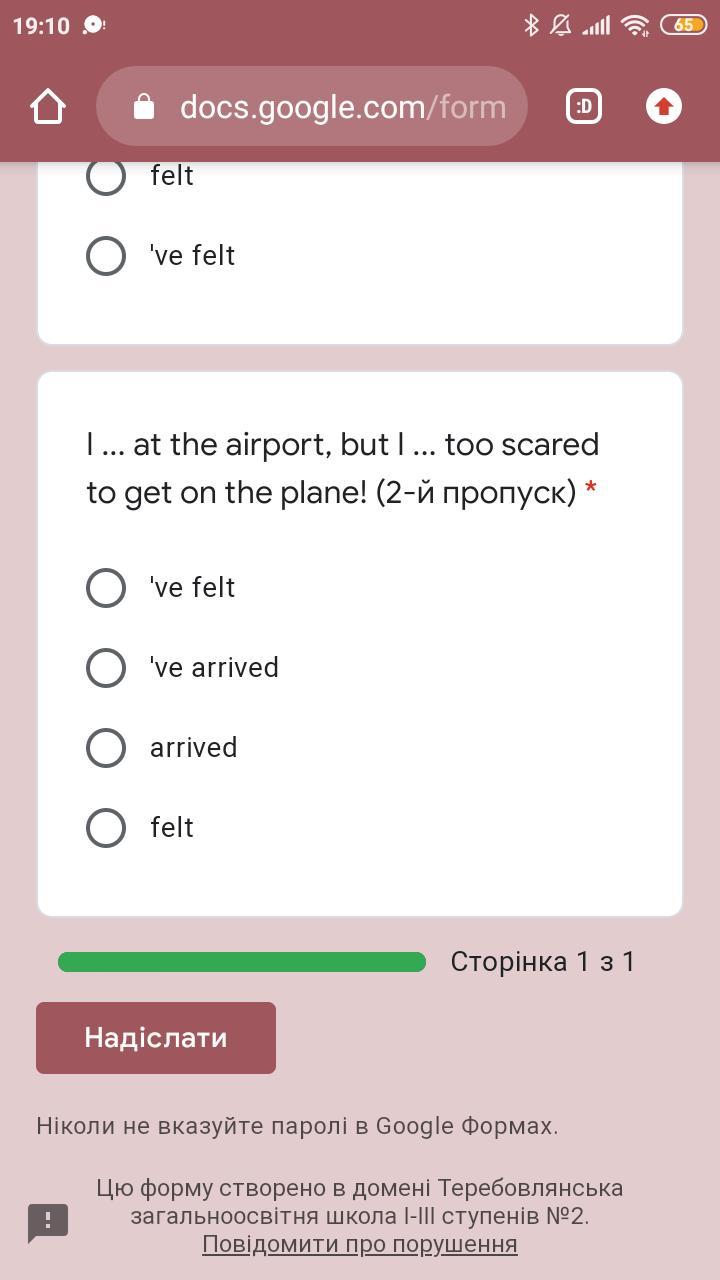720x1280 pixels.
Task: Go to the browser home page
Action: click(x=48, y=106)
